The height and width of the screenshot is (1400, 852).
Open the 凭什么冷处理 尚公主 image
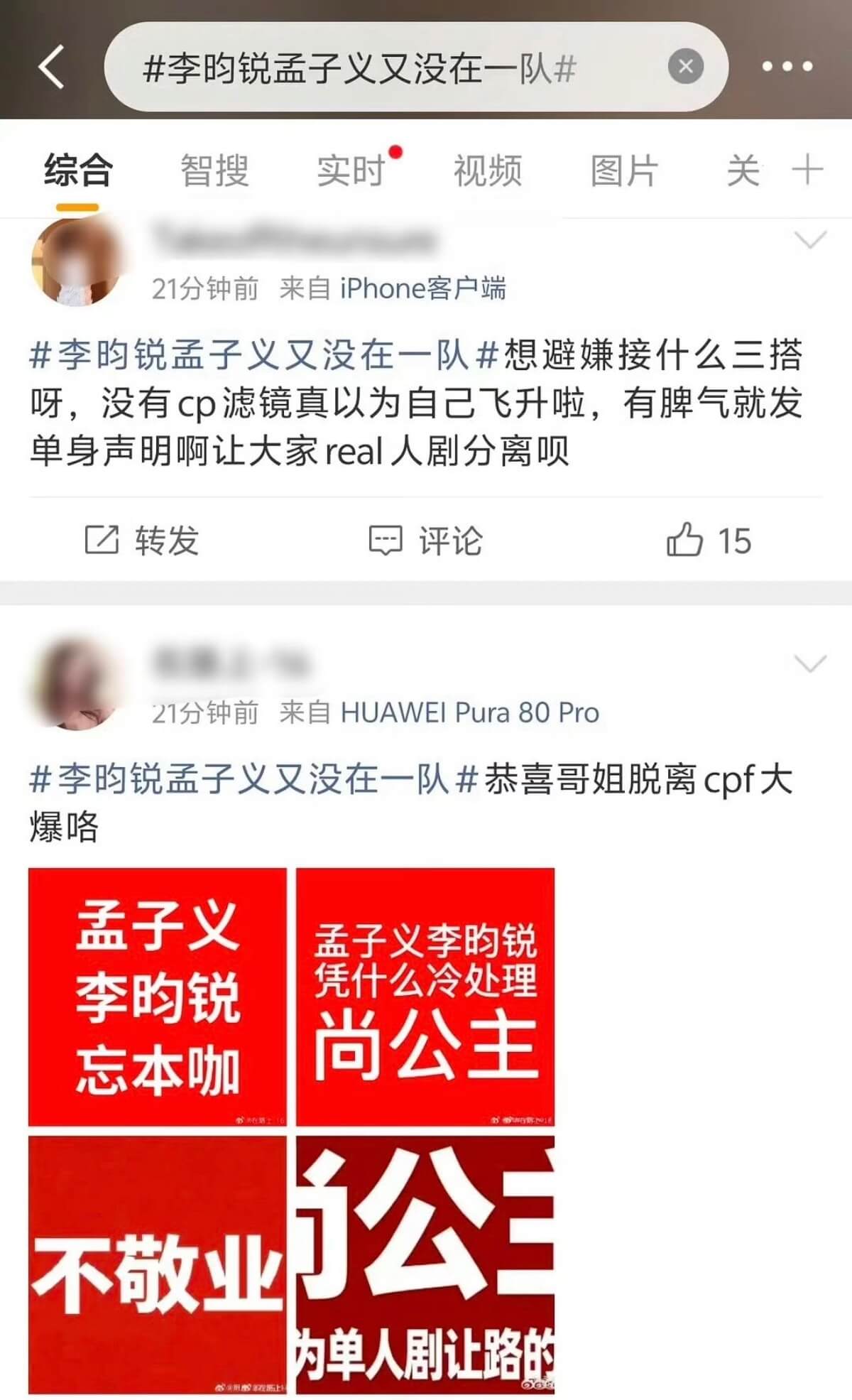click(x=425, y=997)
